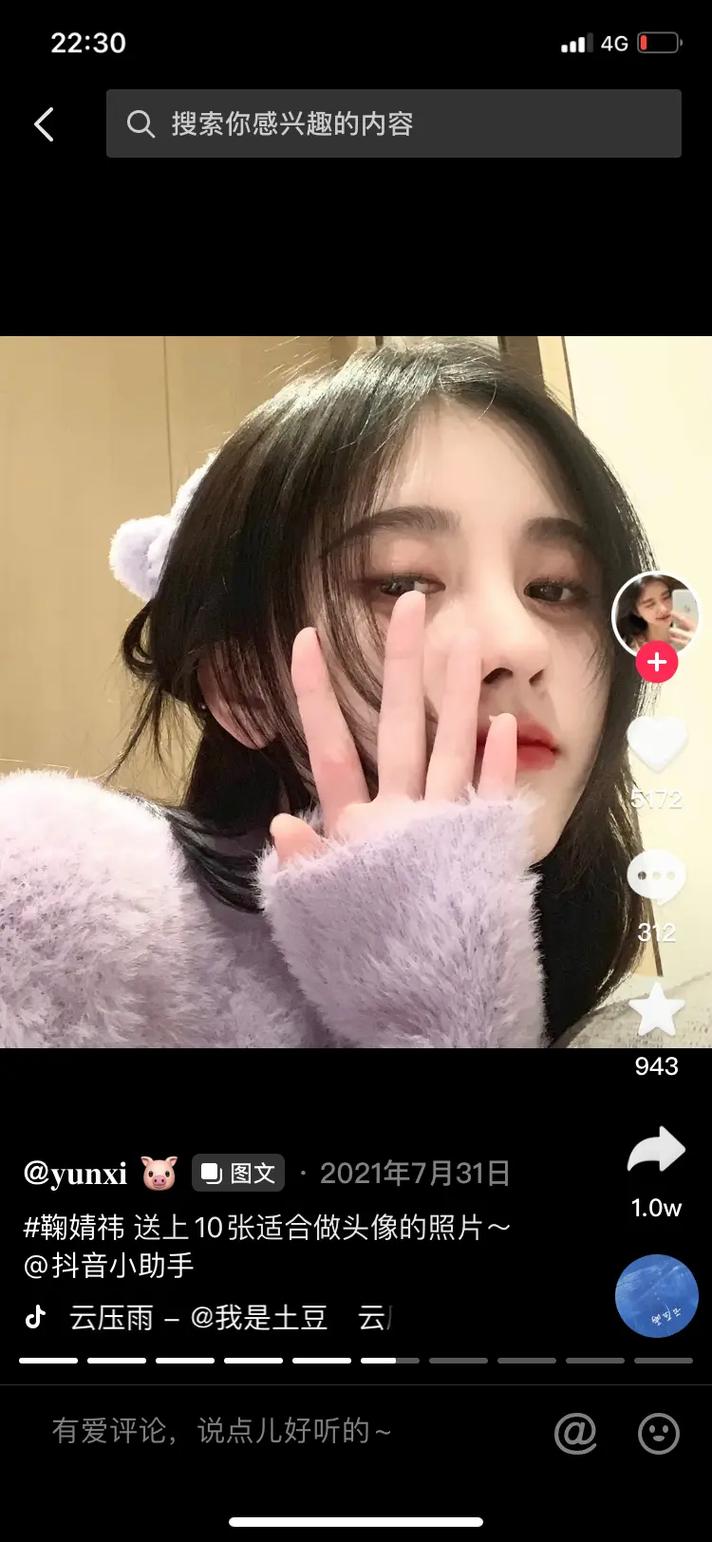Open the @抖音小助手 mention
Viewport: 712px width, 1542px height.
(108, 1266)
